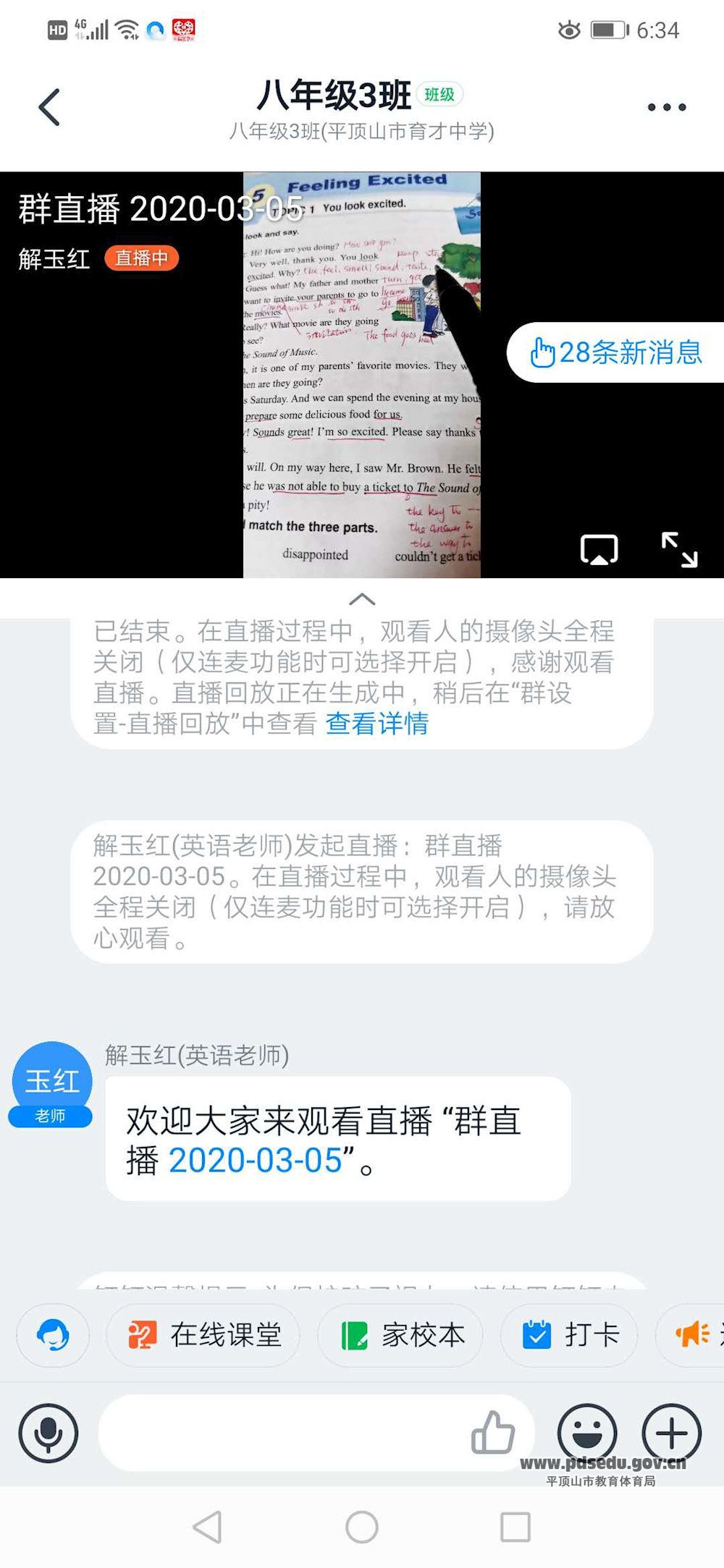Open the 2020-03-05 link in 解玉红's message
This screenshot has height=1568, width=724.
point(255,1161)
